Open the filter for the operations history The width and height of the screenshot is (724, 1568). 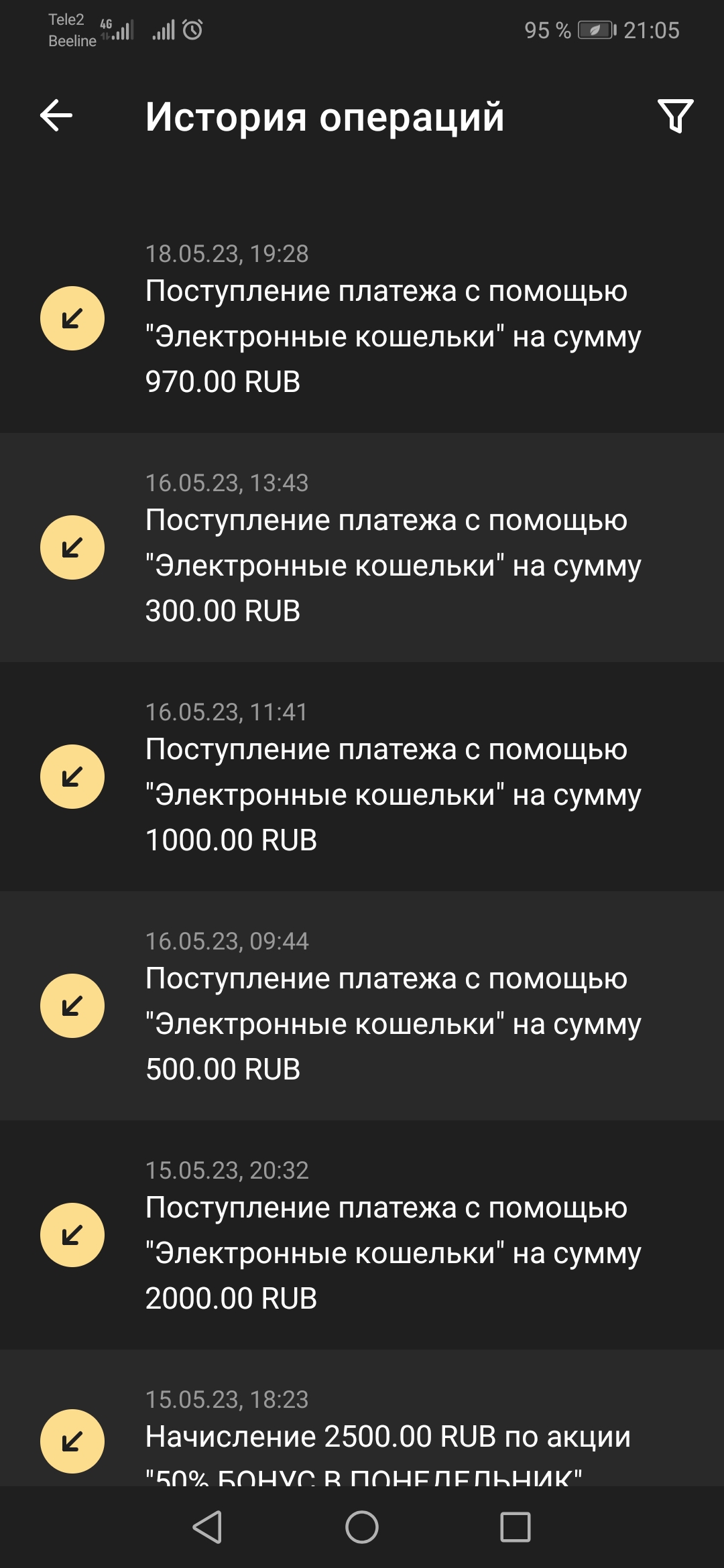[x=674, y=116]
